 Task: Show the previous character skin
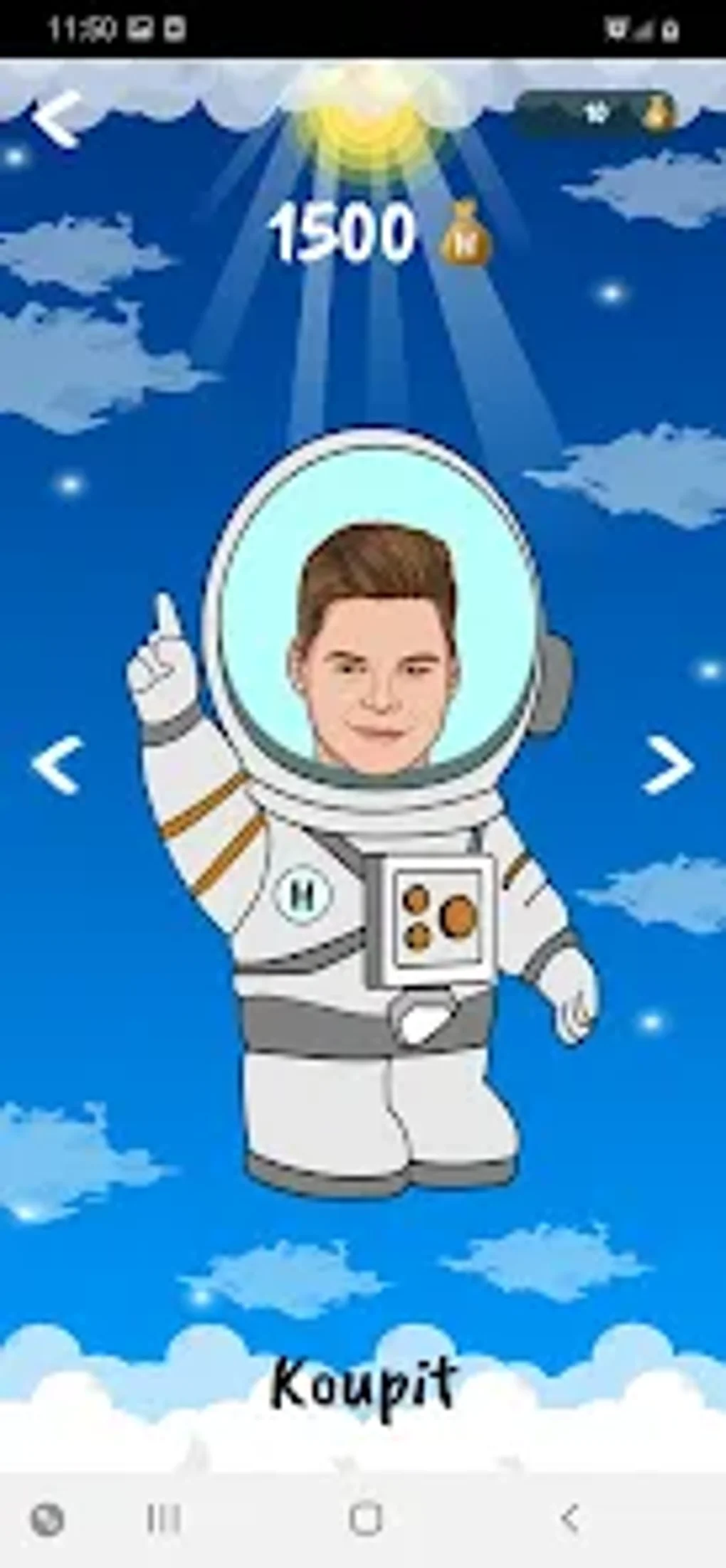(x=57, y=765)
